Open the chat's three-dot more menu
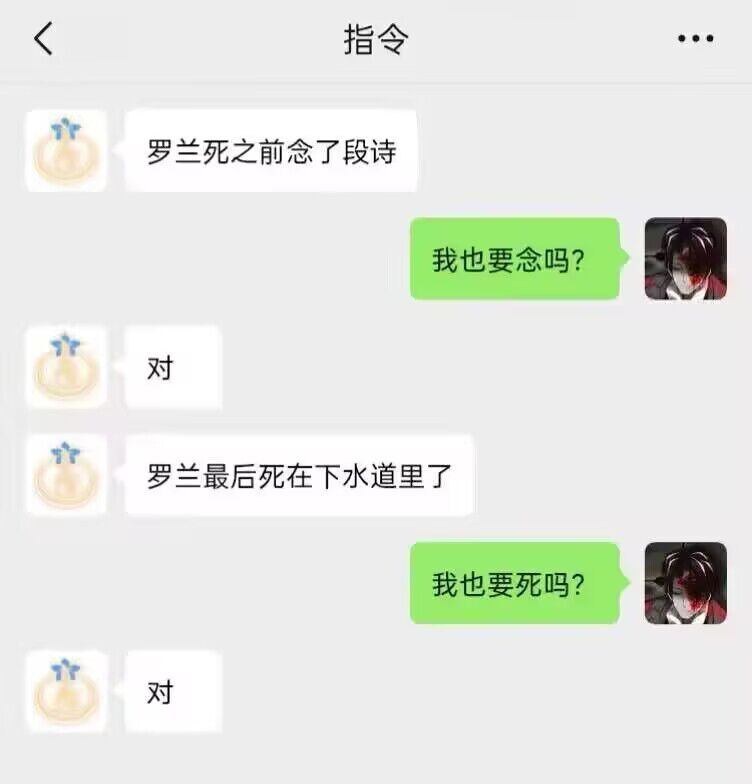 coord(695,39)
